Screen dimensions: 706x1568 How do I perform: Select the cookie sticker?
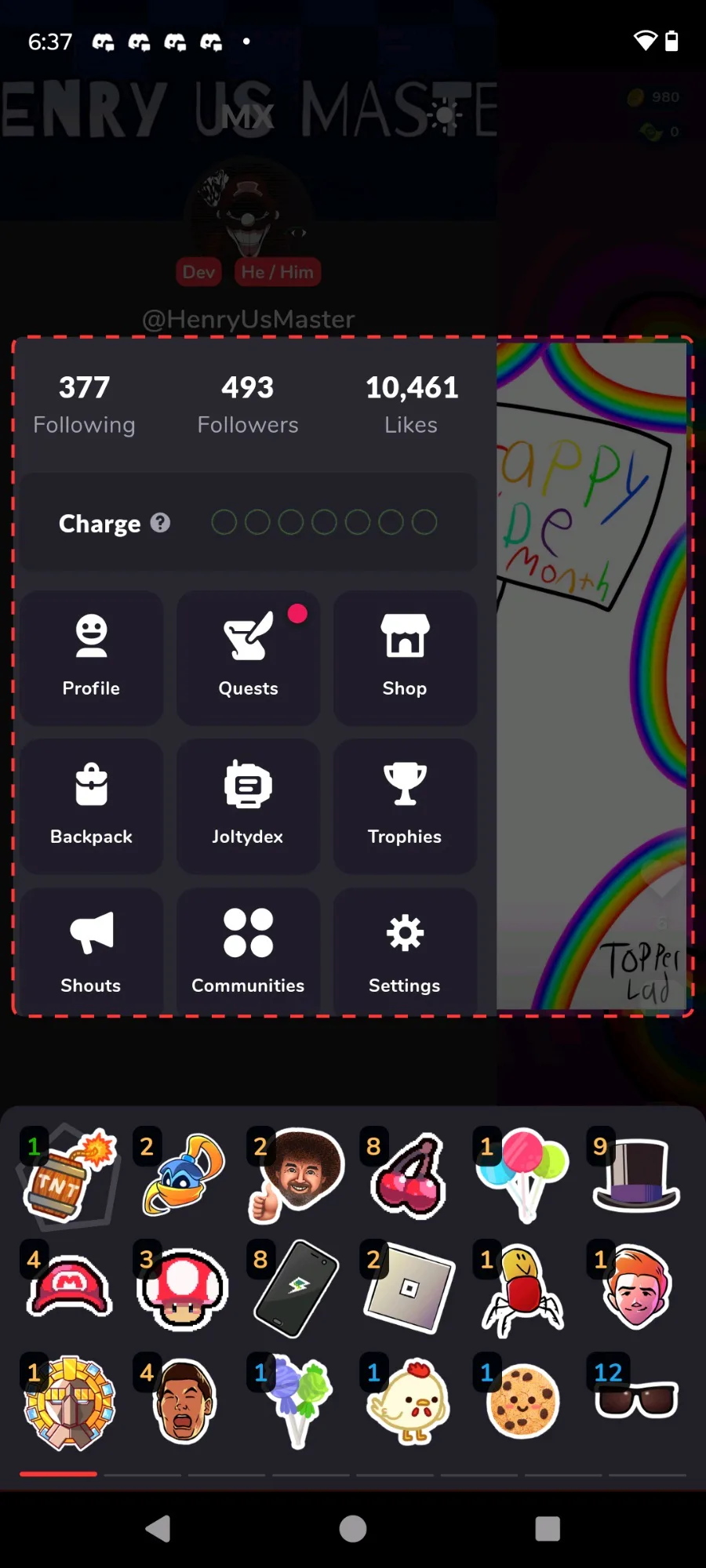click(522, 1400)
